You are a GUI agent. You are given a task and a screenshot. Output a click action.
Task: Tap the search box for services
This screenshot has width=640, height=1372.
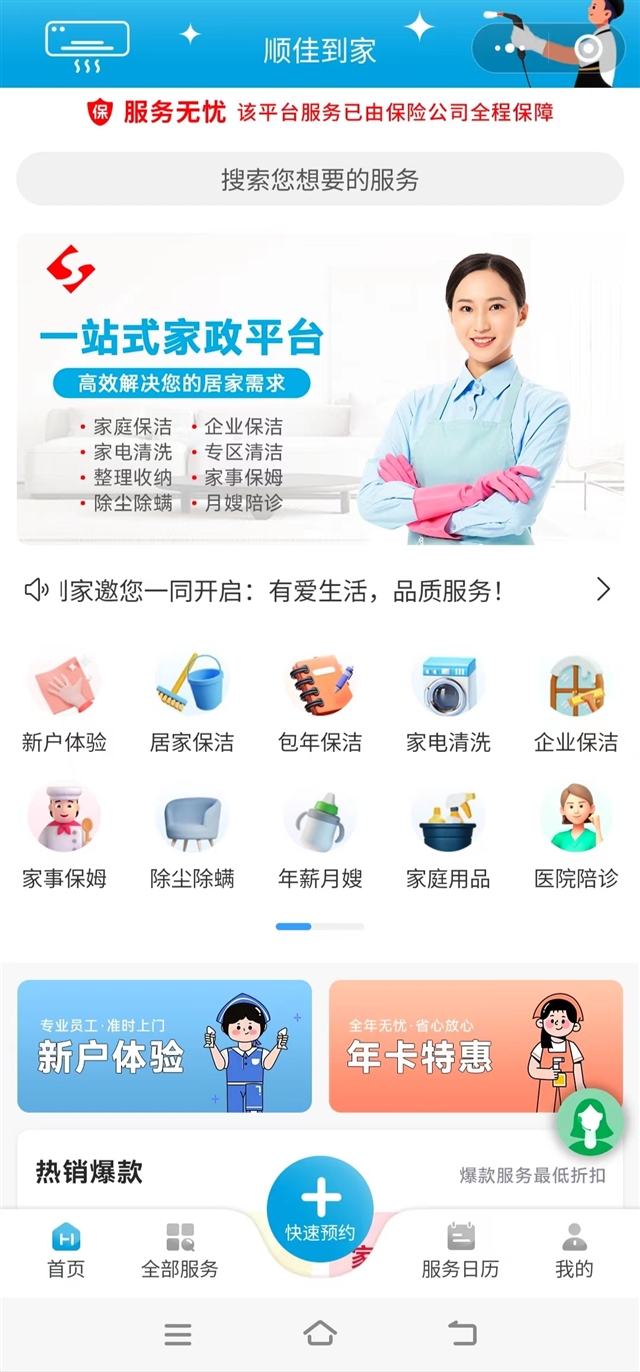point(320,180)
